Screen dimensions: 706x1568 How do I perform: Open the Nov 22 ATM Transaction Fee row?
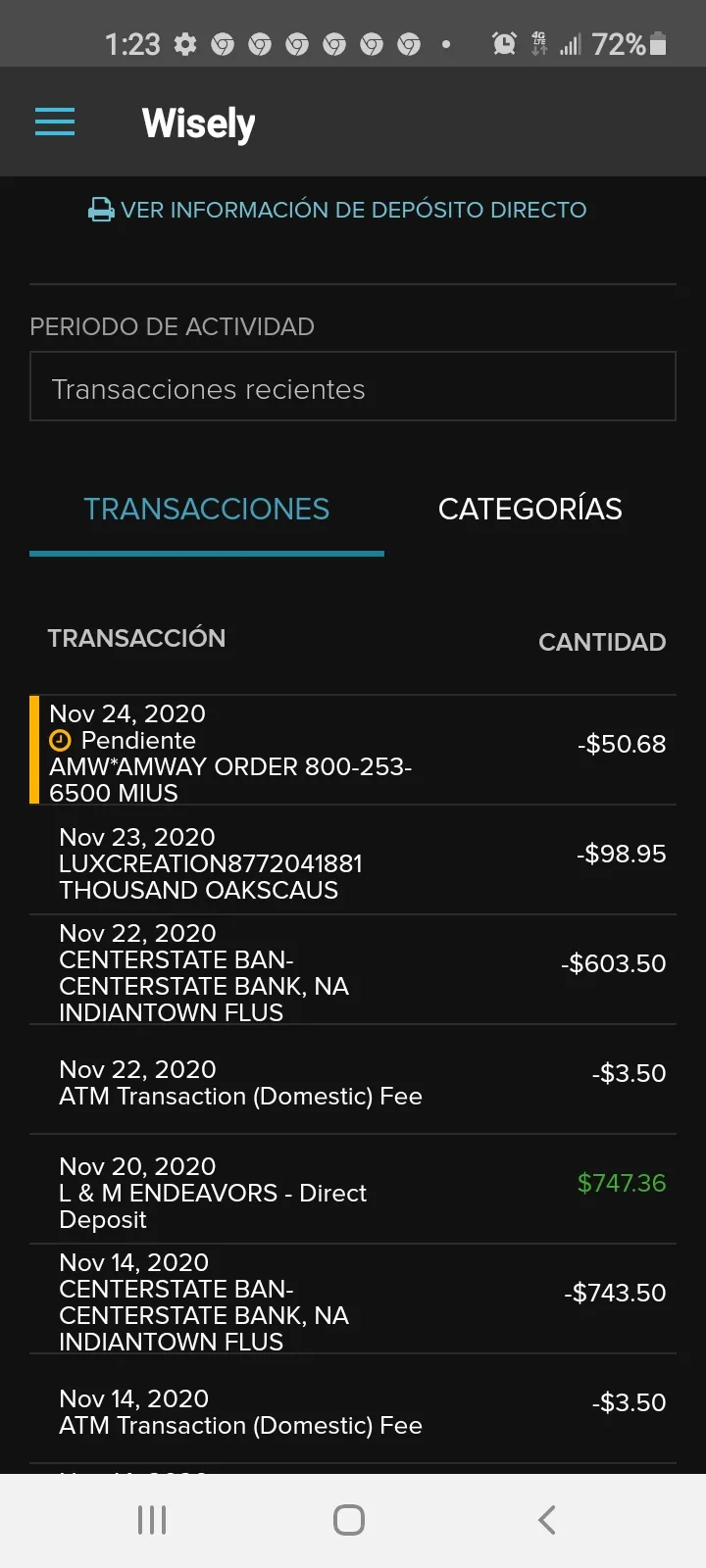[x=353, y=1080]
